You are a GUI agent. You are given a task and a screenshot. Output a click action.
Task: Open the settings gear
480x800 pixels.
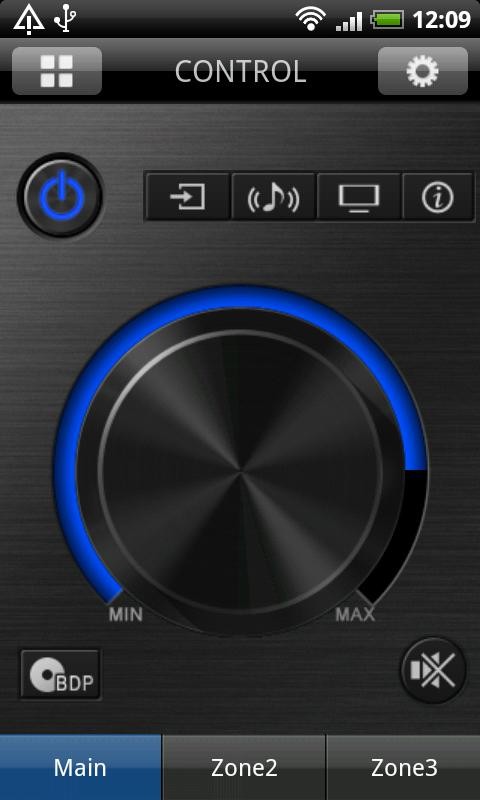coord(422,71)
